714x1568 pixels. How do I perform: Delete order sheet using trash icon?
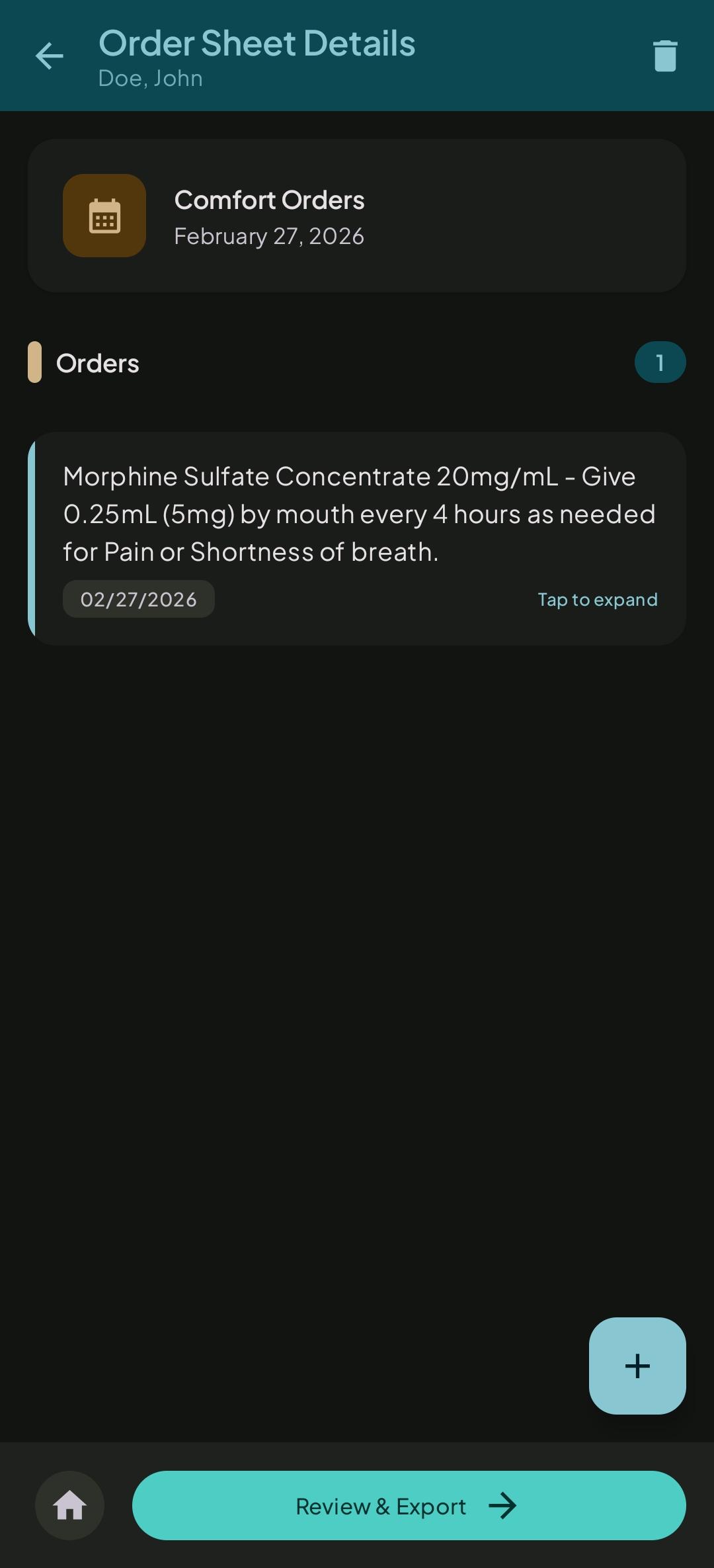click(664, 56)
